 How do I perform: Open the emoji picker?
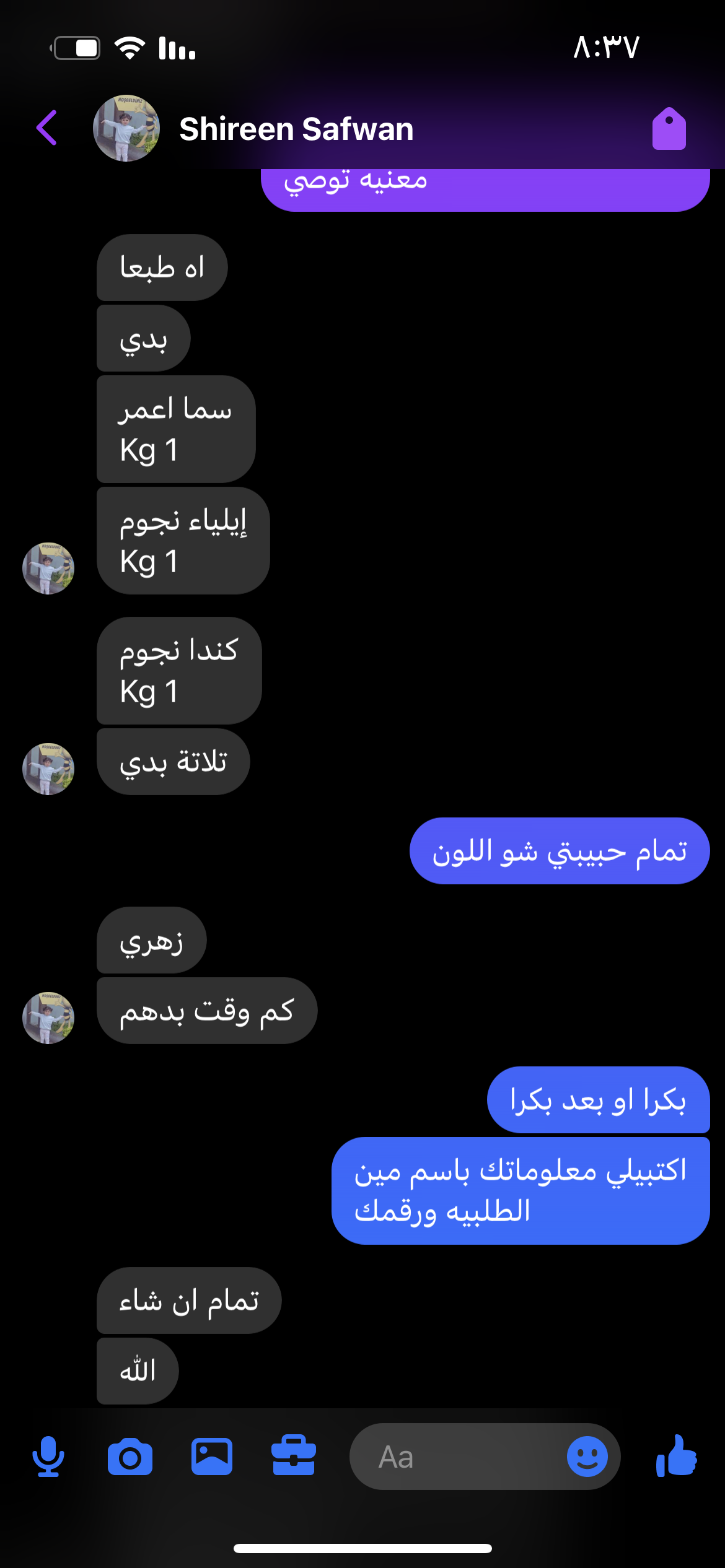point(587,1457)
